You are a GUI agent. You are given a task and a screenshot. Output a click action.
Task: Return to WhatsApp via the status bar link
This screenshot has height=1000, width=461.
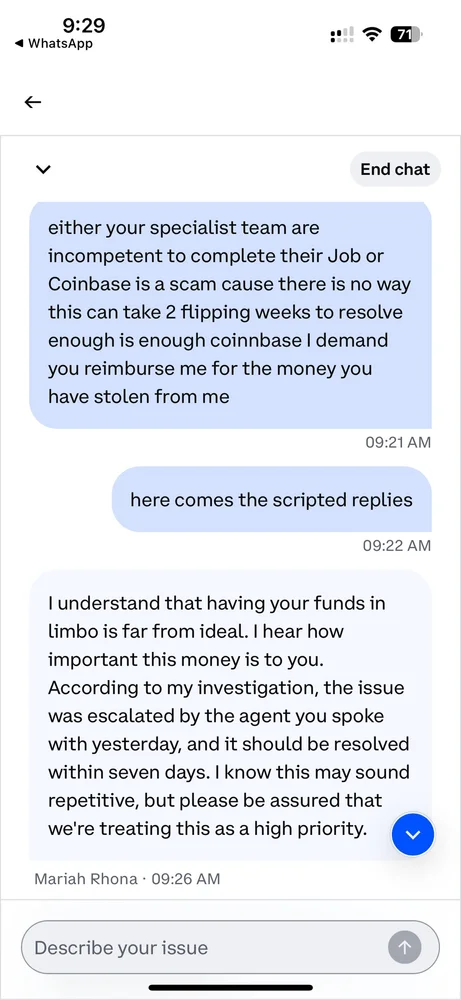[x=54, y=43]
